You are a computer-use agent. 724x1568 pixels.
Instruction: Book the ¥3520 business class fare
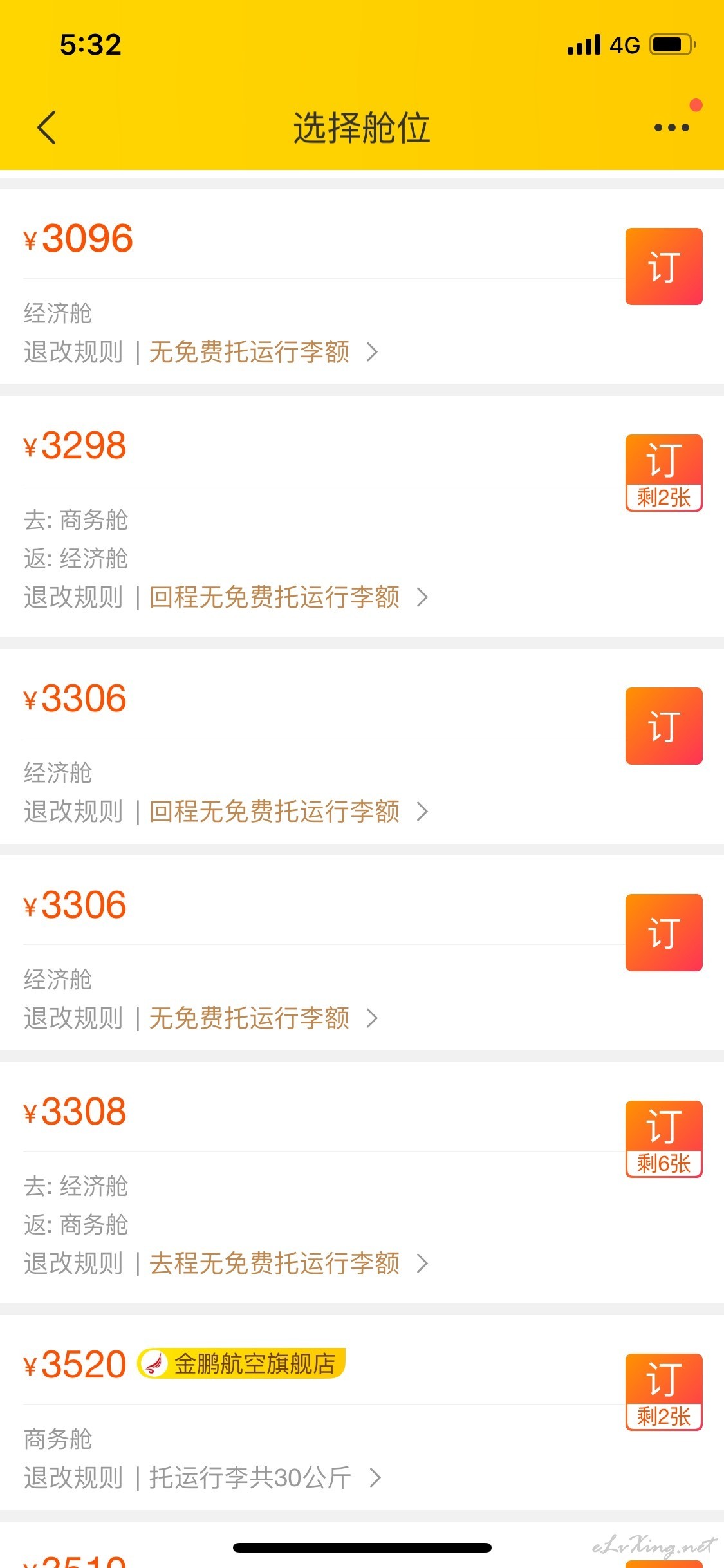click(664, 1392)
